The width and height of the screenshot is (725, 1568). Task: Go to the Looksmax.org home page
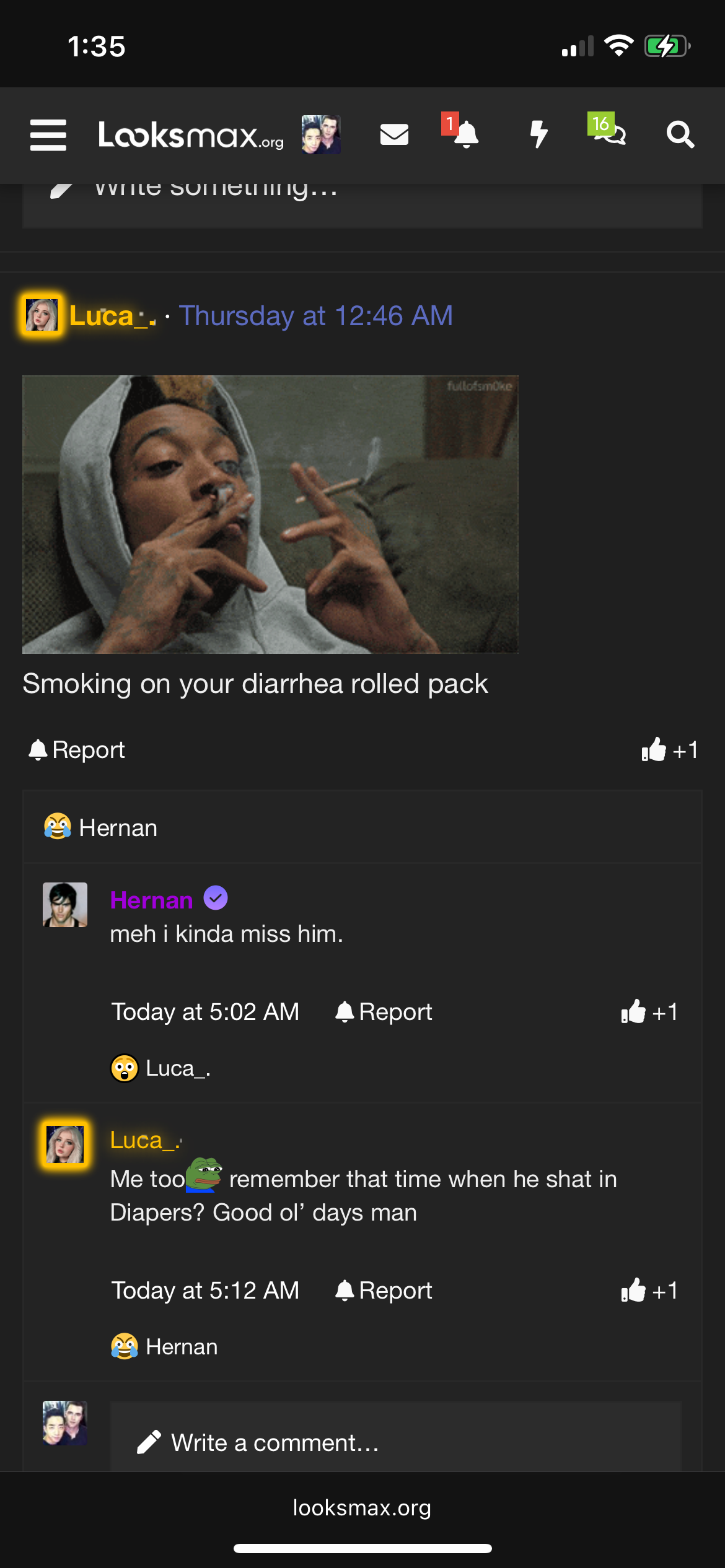tap(191, 135)
